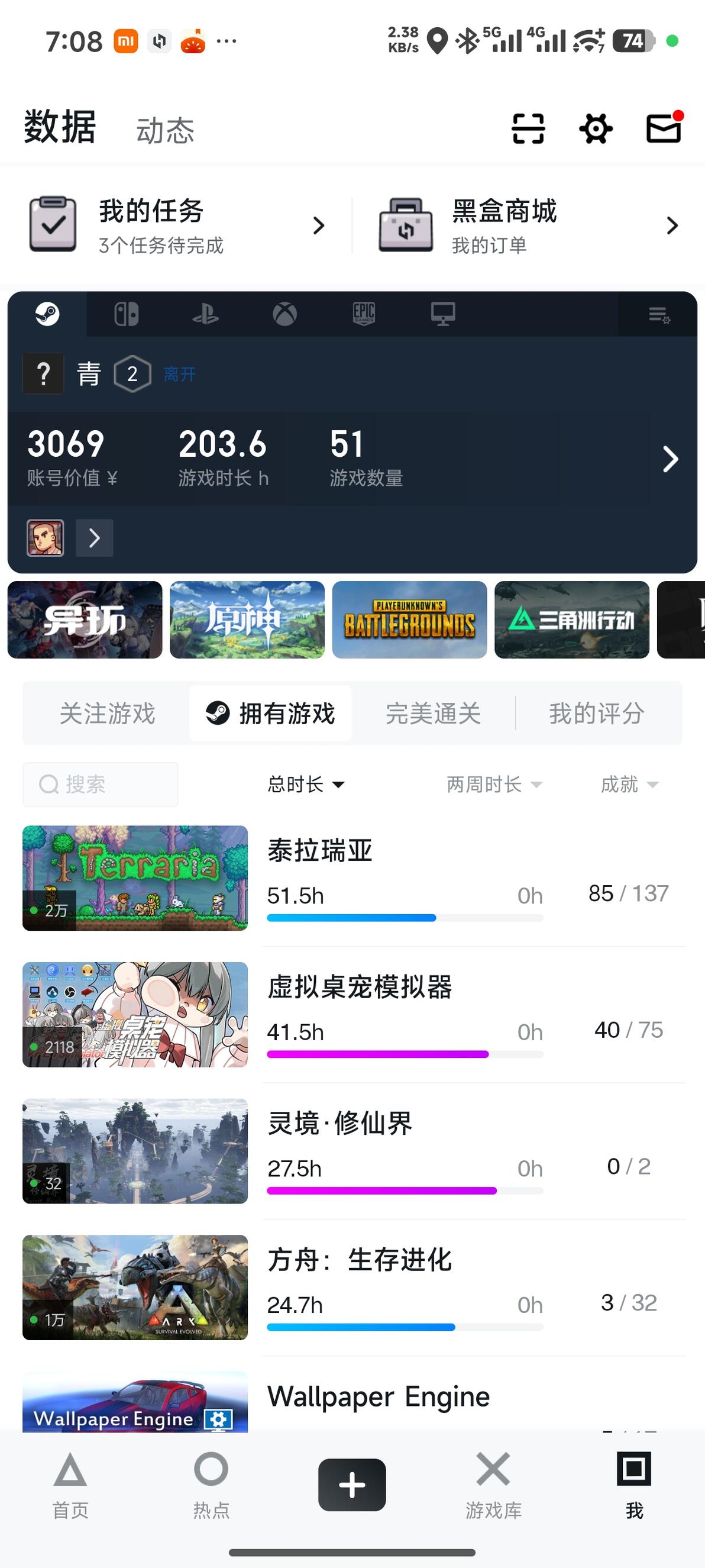
Task: Open settings via the gear icon
Action: pyautogui.click(x=596, y=128)
